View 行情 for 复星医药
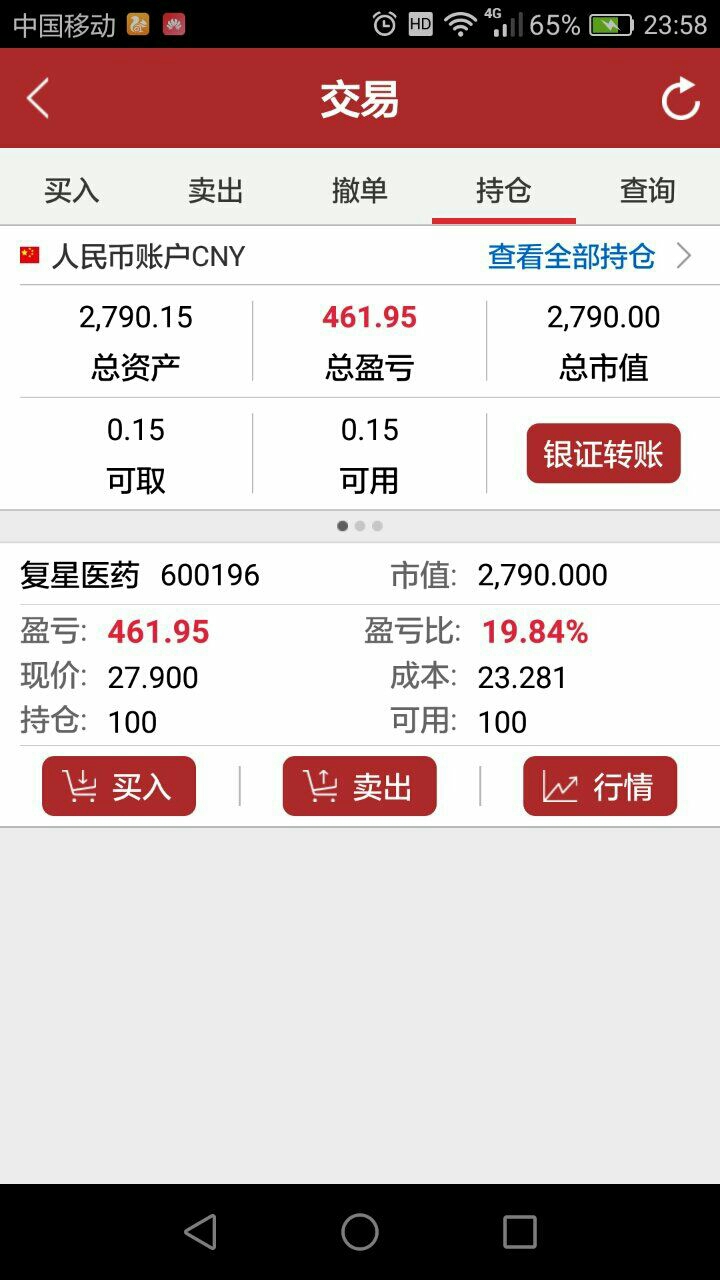The image size is (720, 1280). (600, 786)
